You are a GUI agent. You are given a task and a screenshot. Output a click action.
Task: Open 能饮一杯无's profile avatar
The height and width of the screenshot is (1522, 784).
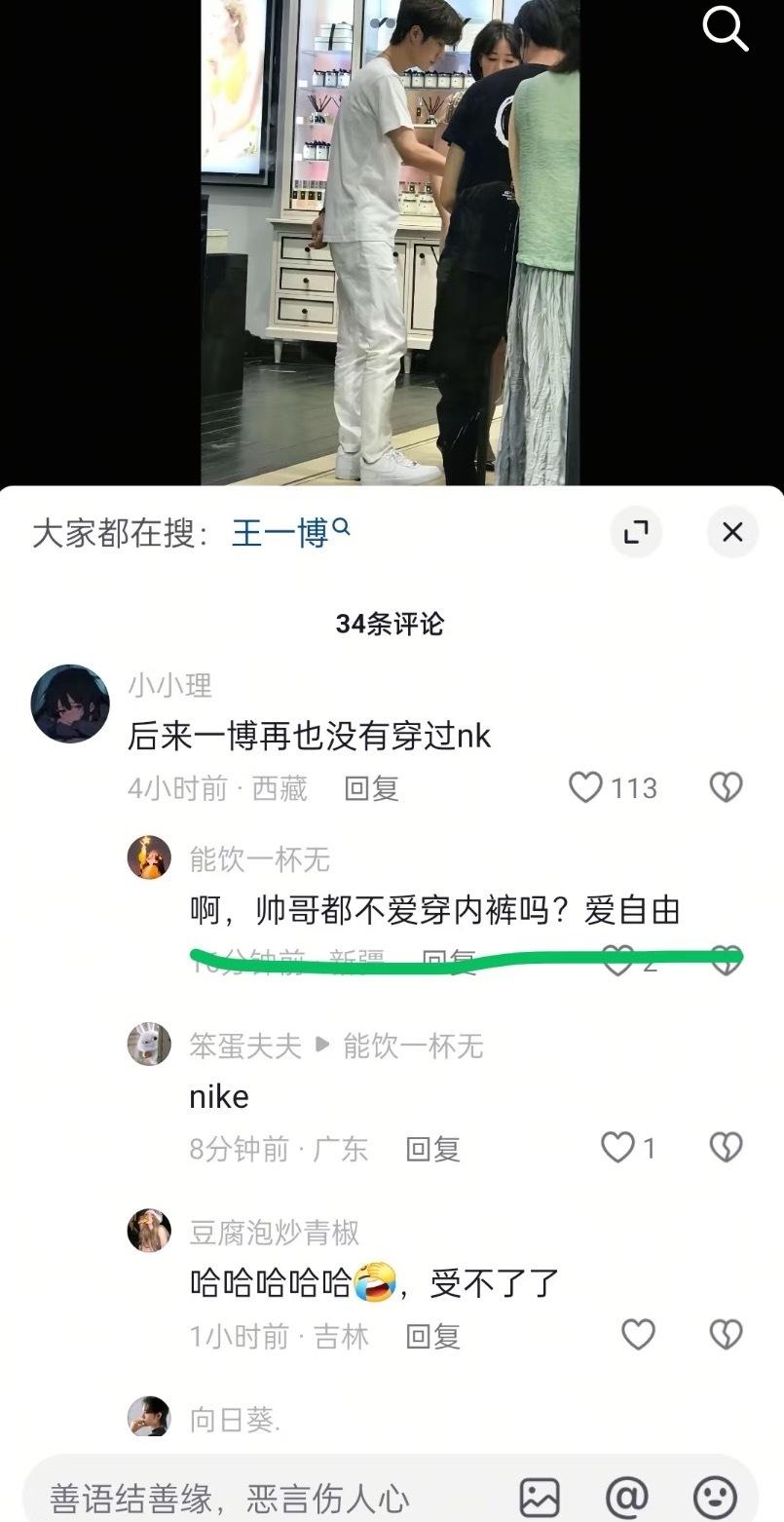tap(149, 857)
